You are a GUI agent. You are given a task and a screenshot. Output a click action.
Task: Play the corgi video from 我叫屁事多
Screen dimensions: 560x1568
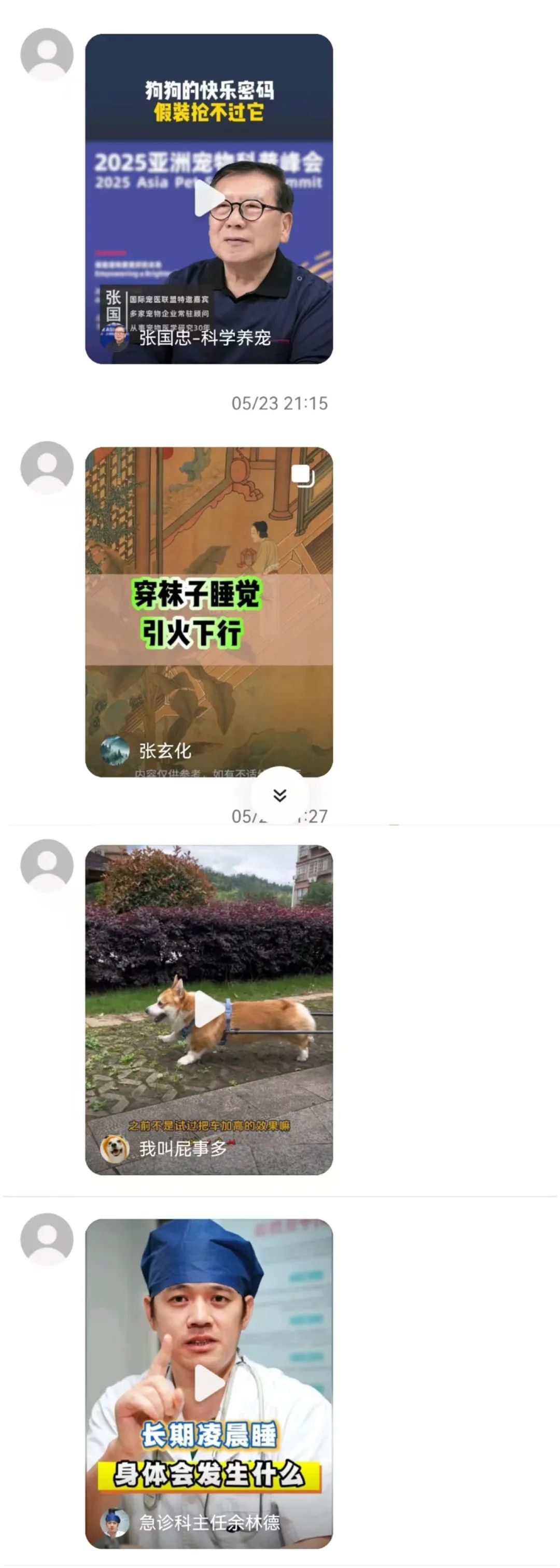(x=209, y=1009)
